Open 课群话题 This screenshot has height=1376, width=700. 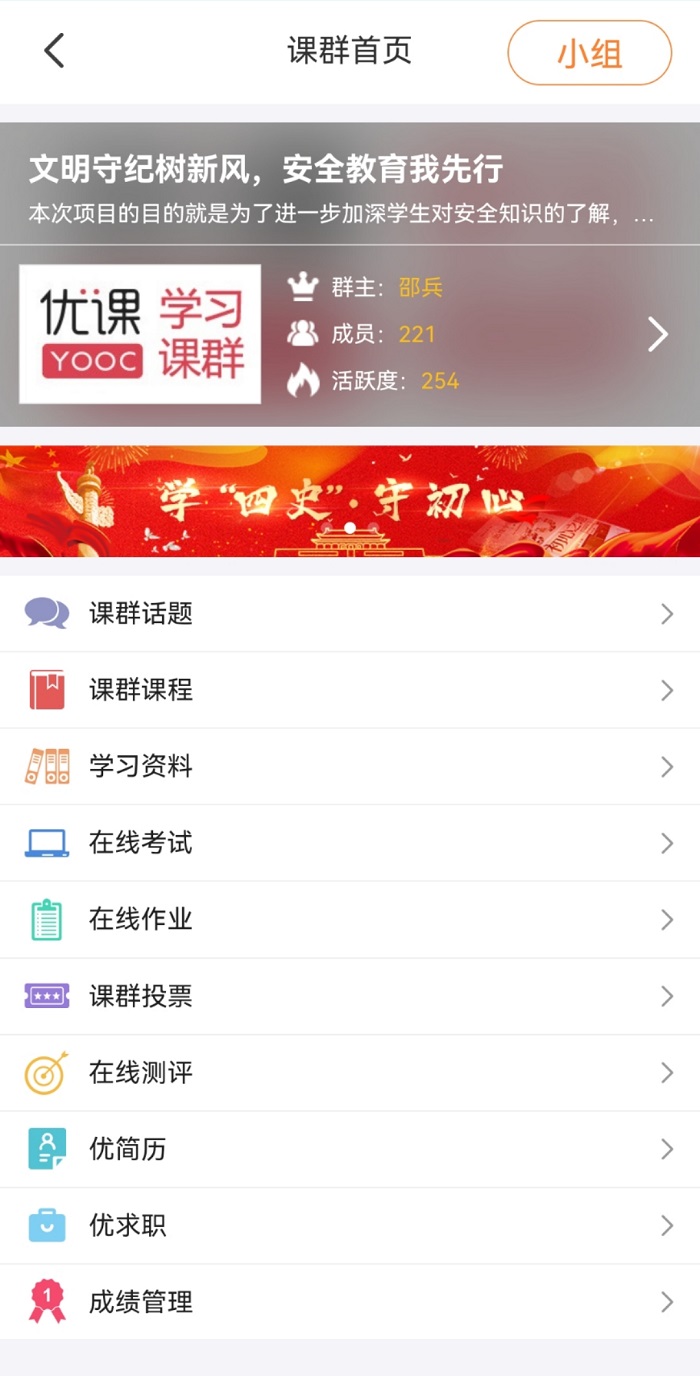pos(350,614)
